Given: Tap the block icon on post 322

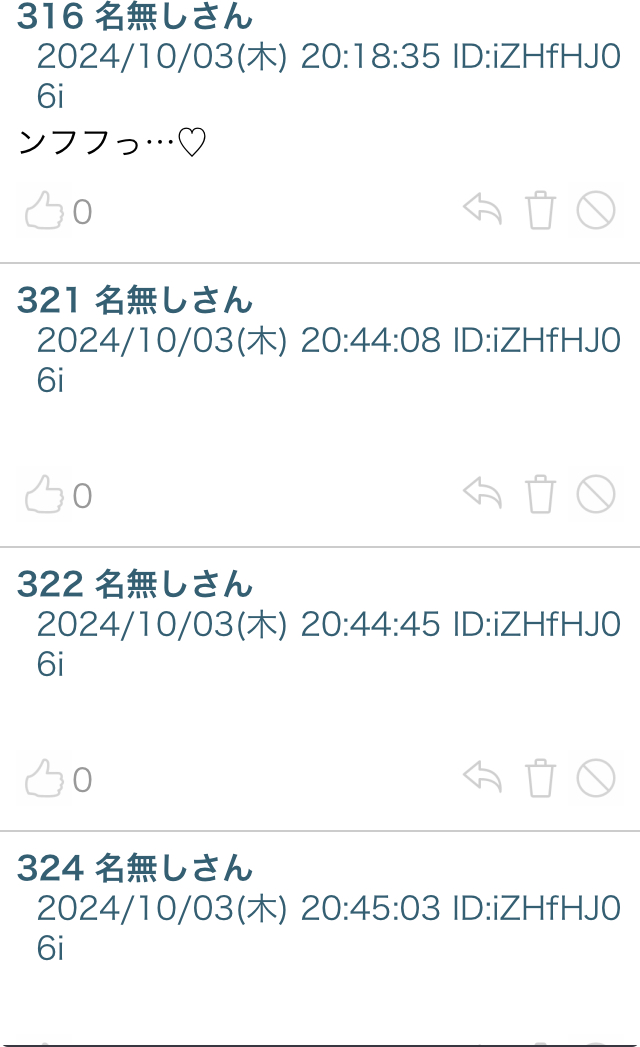Looking at the screenshot, I should 596,778.
